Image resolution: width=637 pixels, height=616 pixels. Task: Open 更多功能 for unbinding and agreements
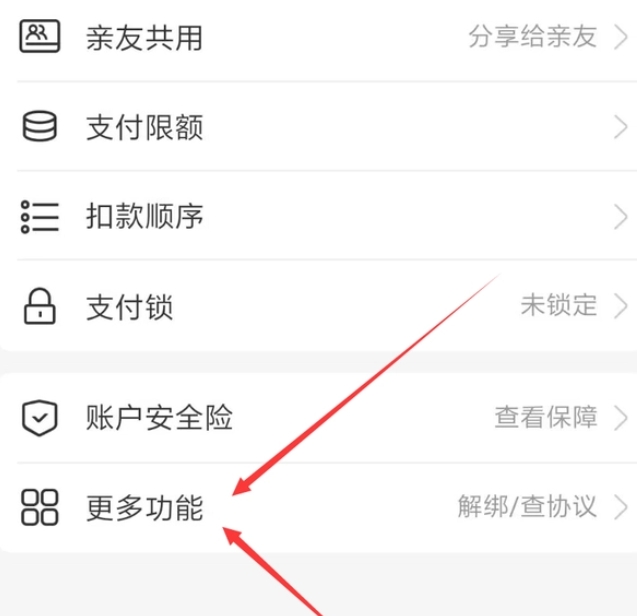[318, 507]
